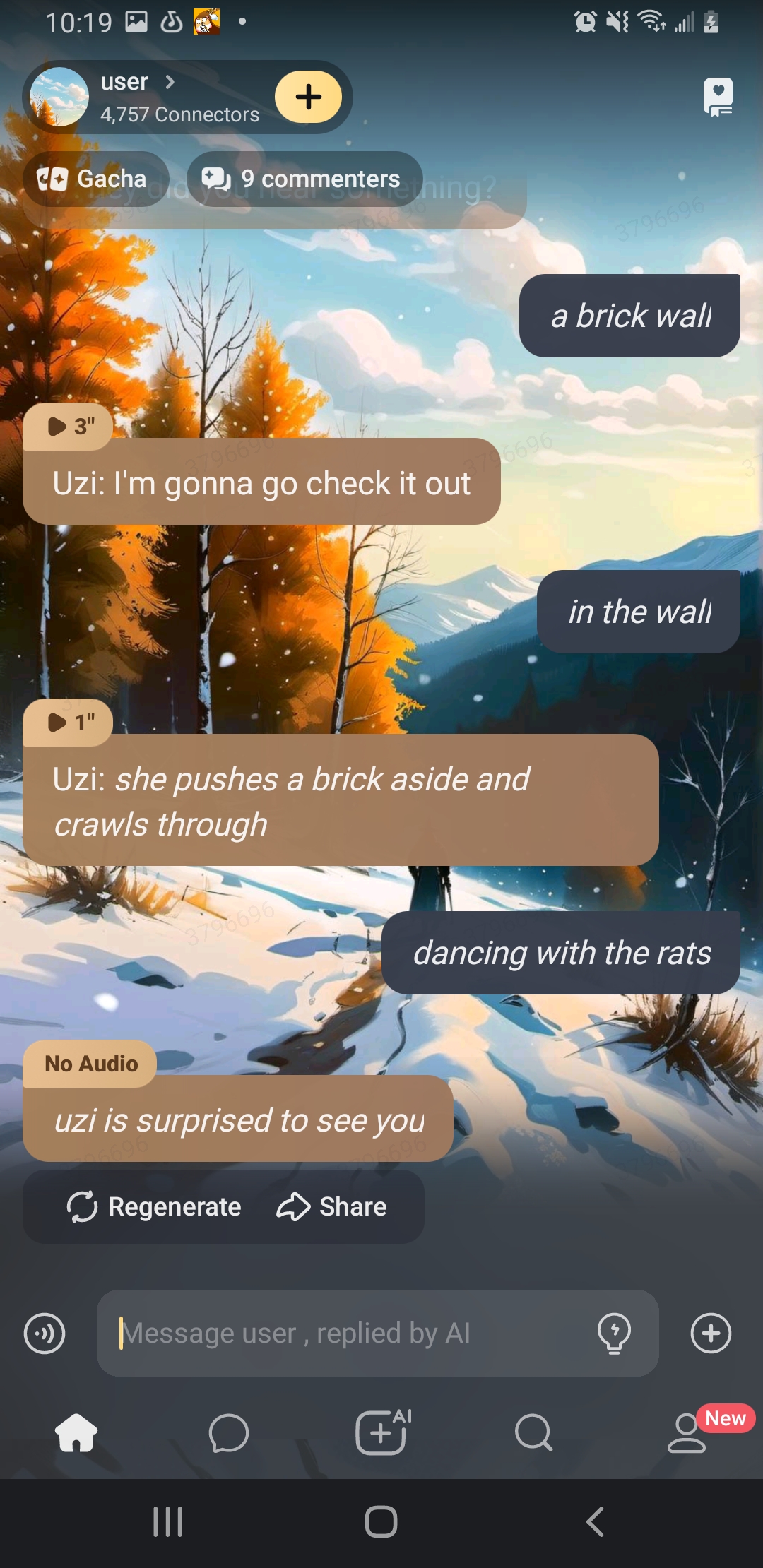The image size is (763, 1568).
Task: Switch to the chats tab
Action: pyautogui.click(x=229, y=1433)
